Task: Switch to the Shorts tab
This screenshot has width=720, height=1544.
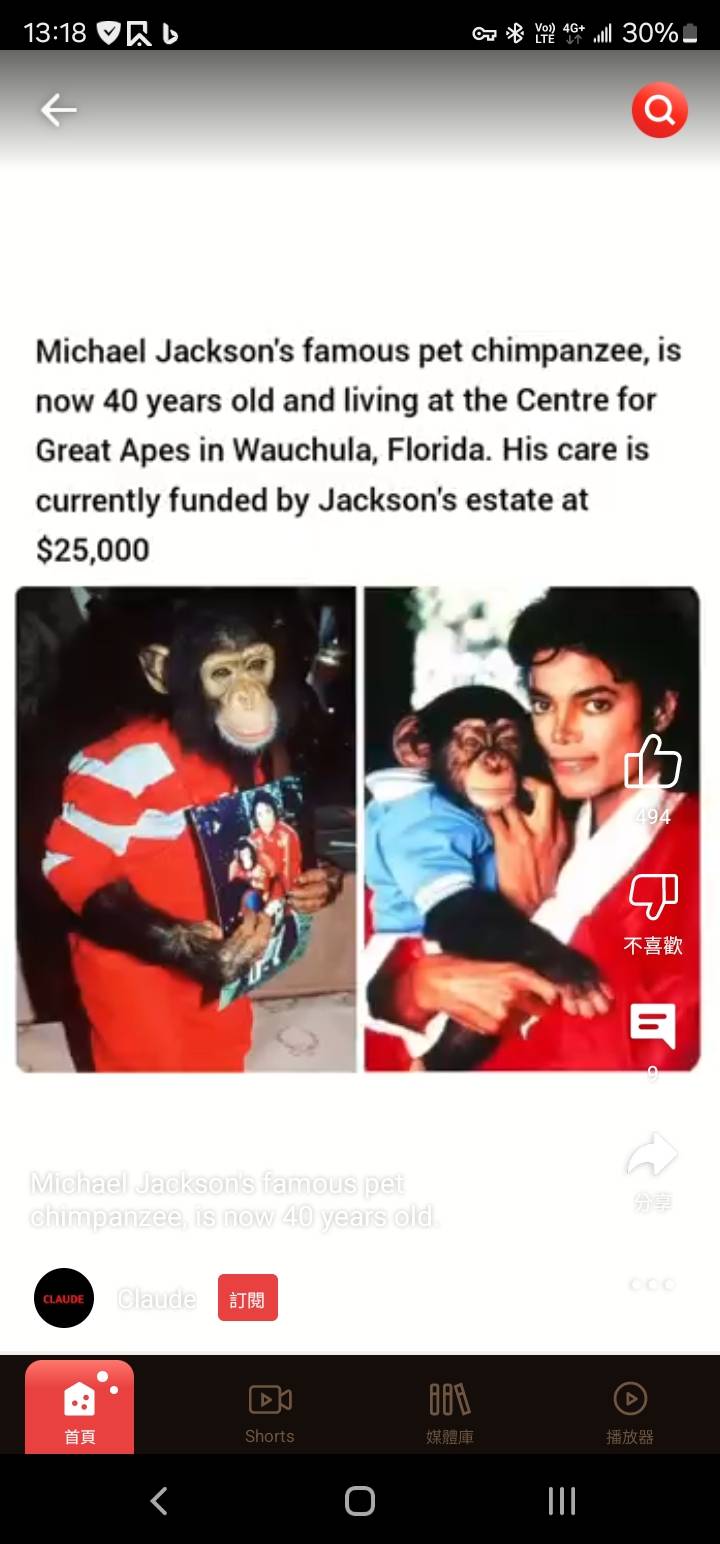Action: coord(270,1408)
